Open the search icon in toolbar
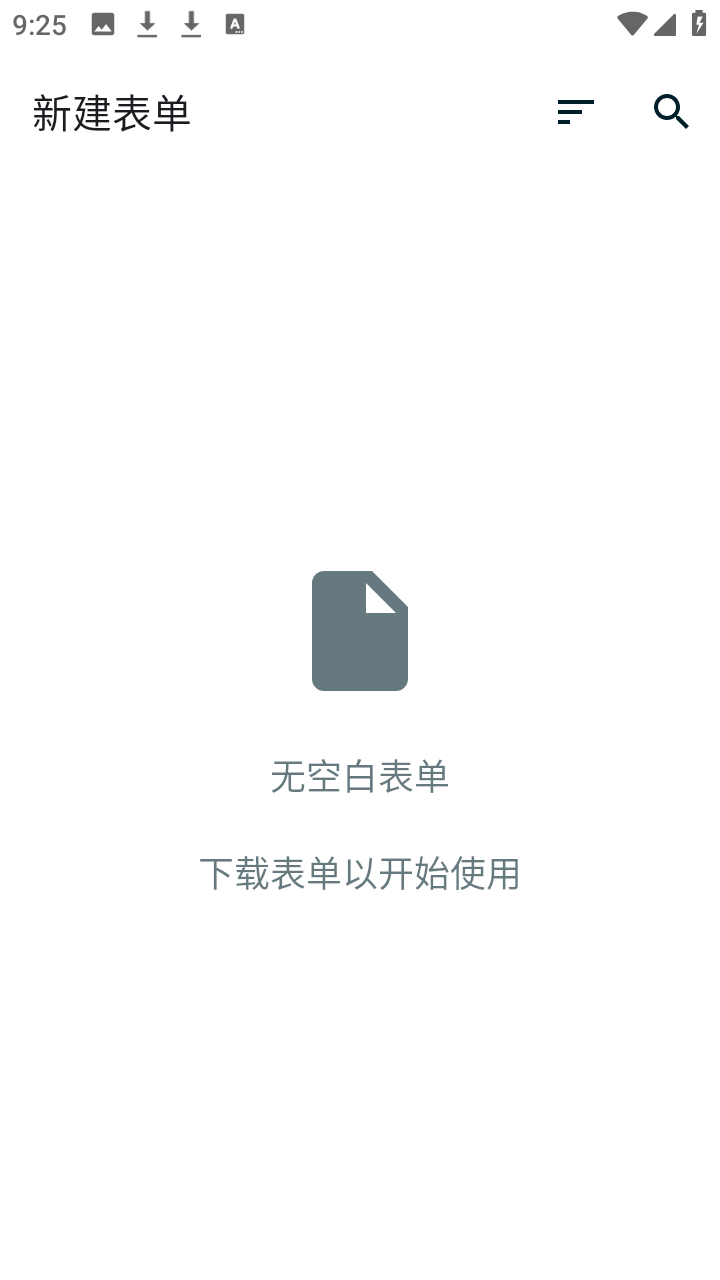This screenshot has height=1280, width=720. coord(672,112)
